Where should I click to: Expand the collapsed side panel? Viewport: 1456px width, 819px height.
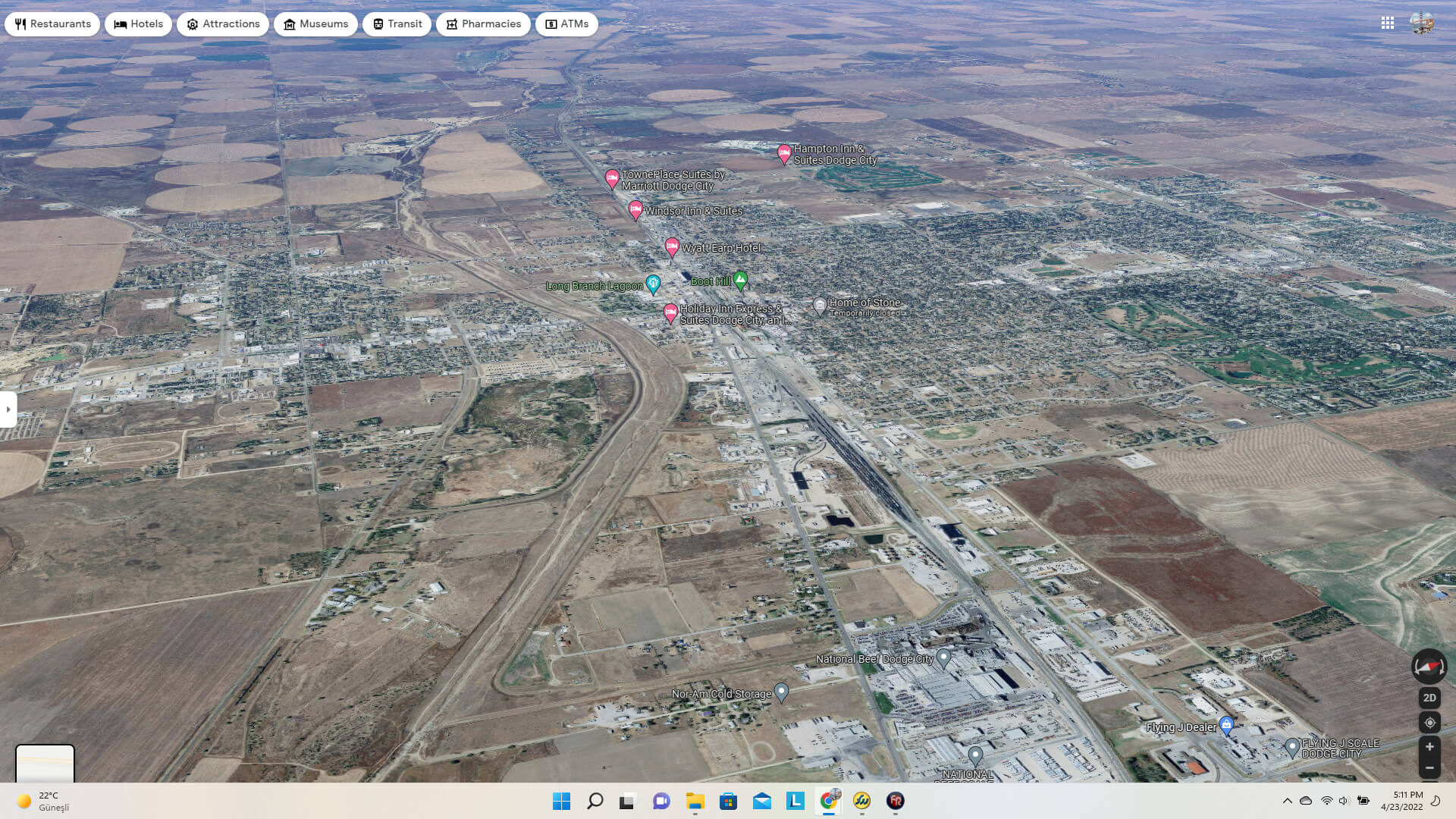(8, 409)
